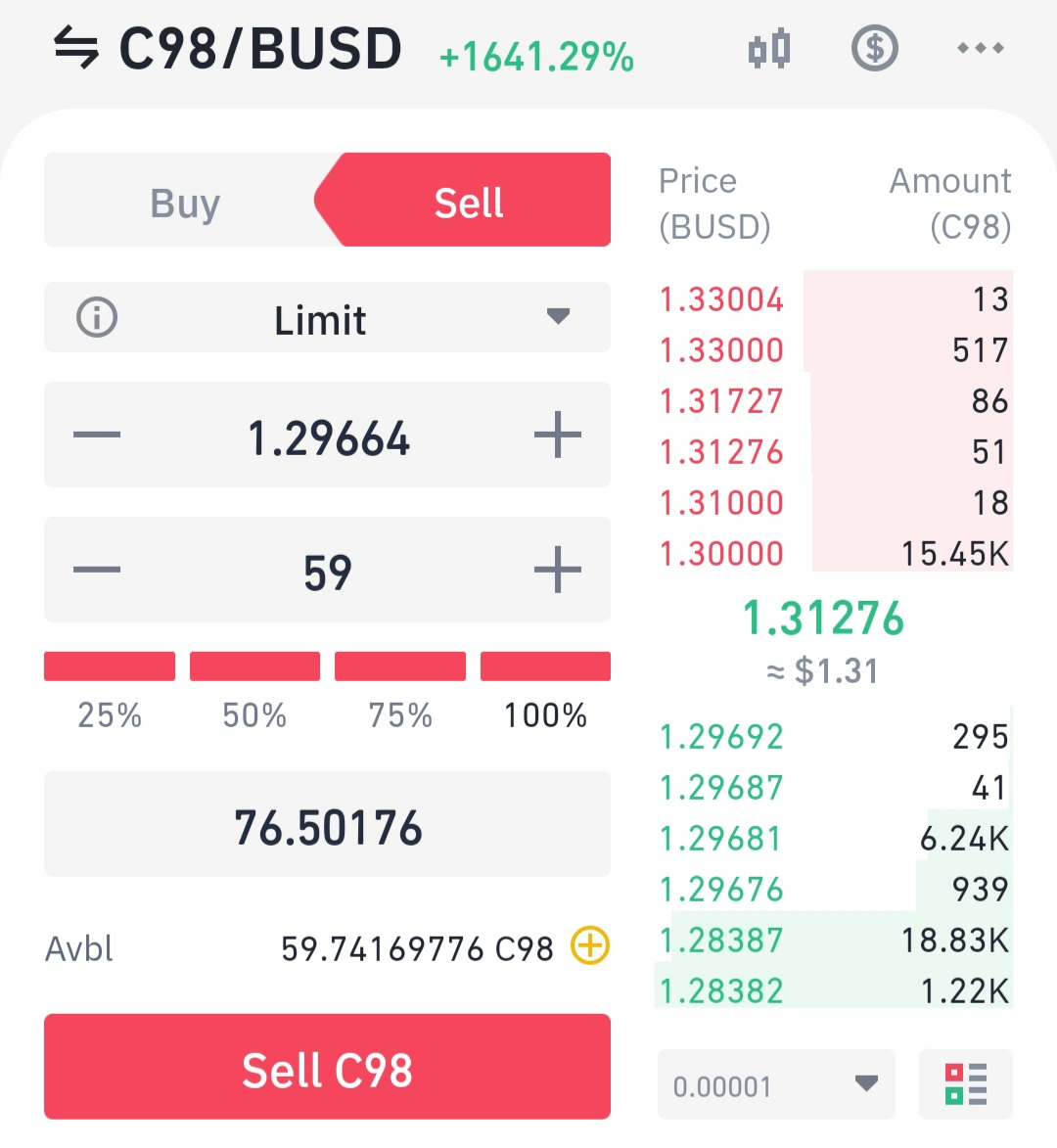
Task: Select the Sell tab
Action: click(x=469, y=201)
